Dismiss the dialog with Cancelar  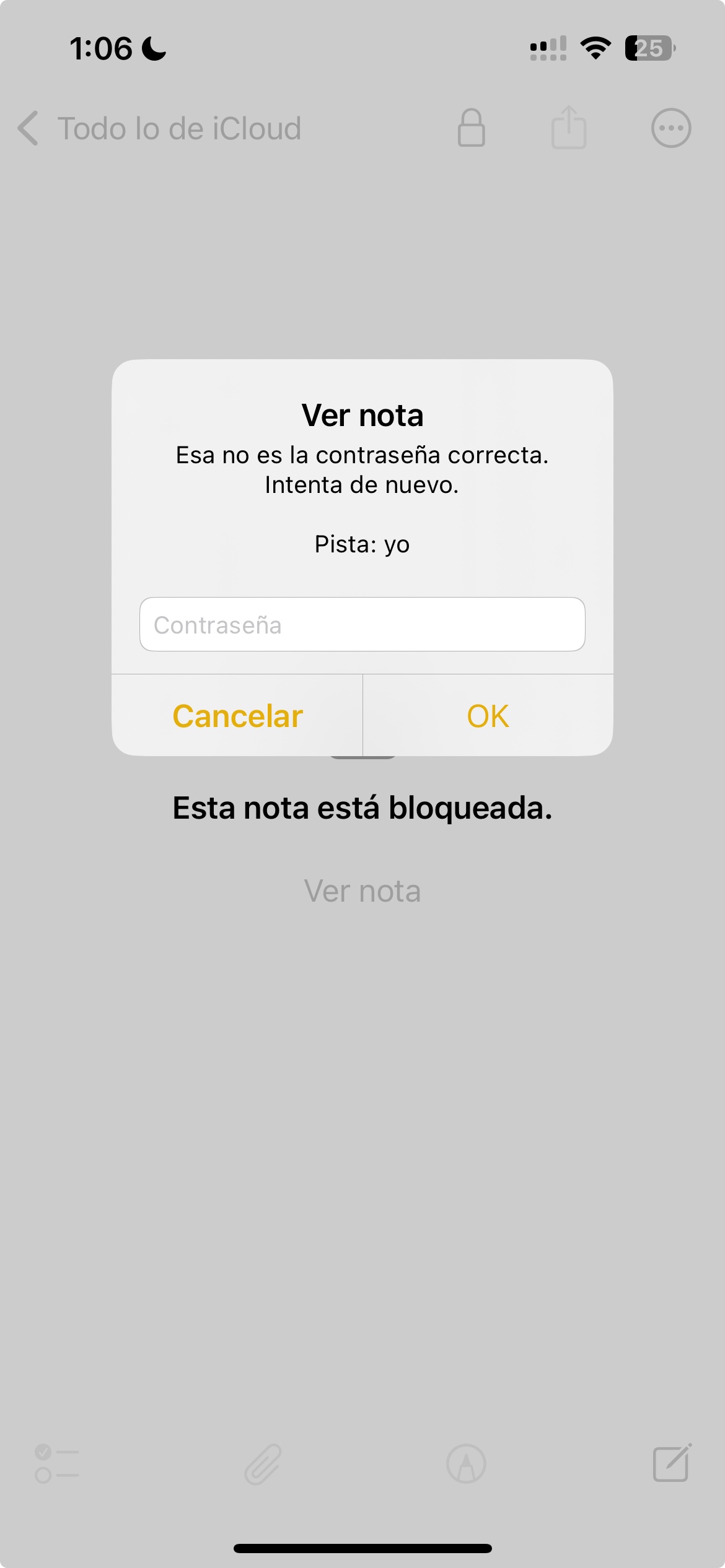(x=237, y=716)
